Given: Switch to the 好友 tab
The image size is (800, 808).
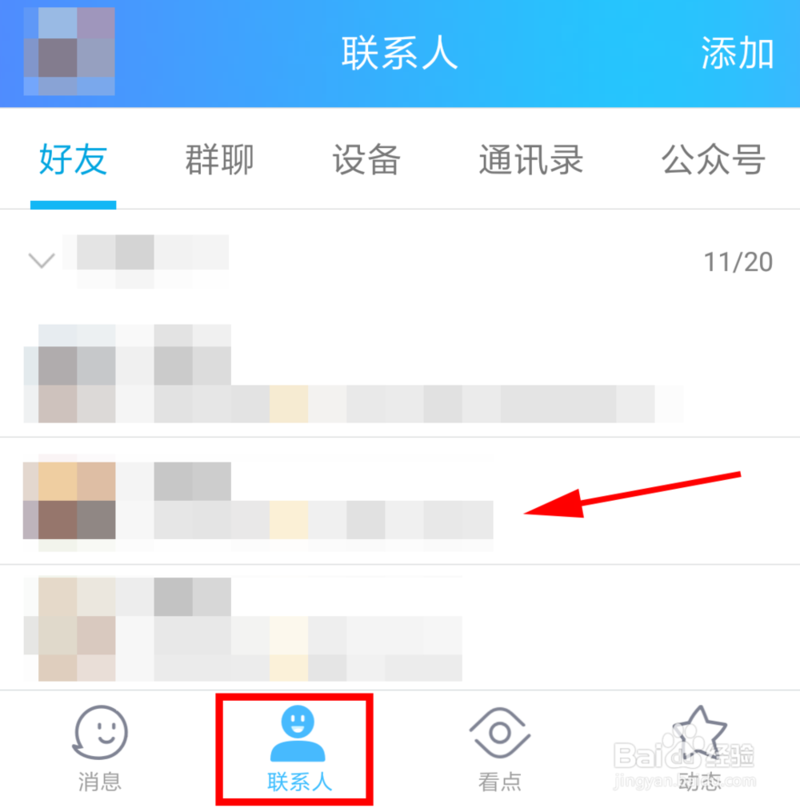Looking at the screenshot, I should [x=73, y=160].
